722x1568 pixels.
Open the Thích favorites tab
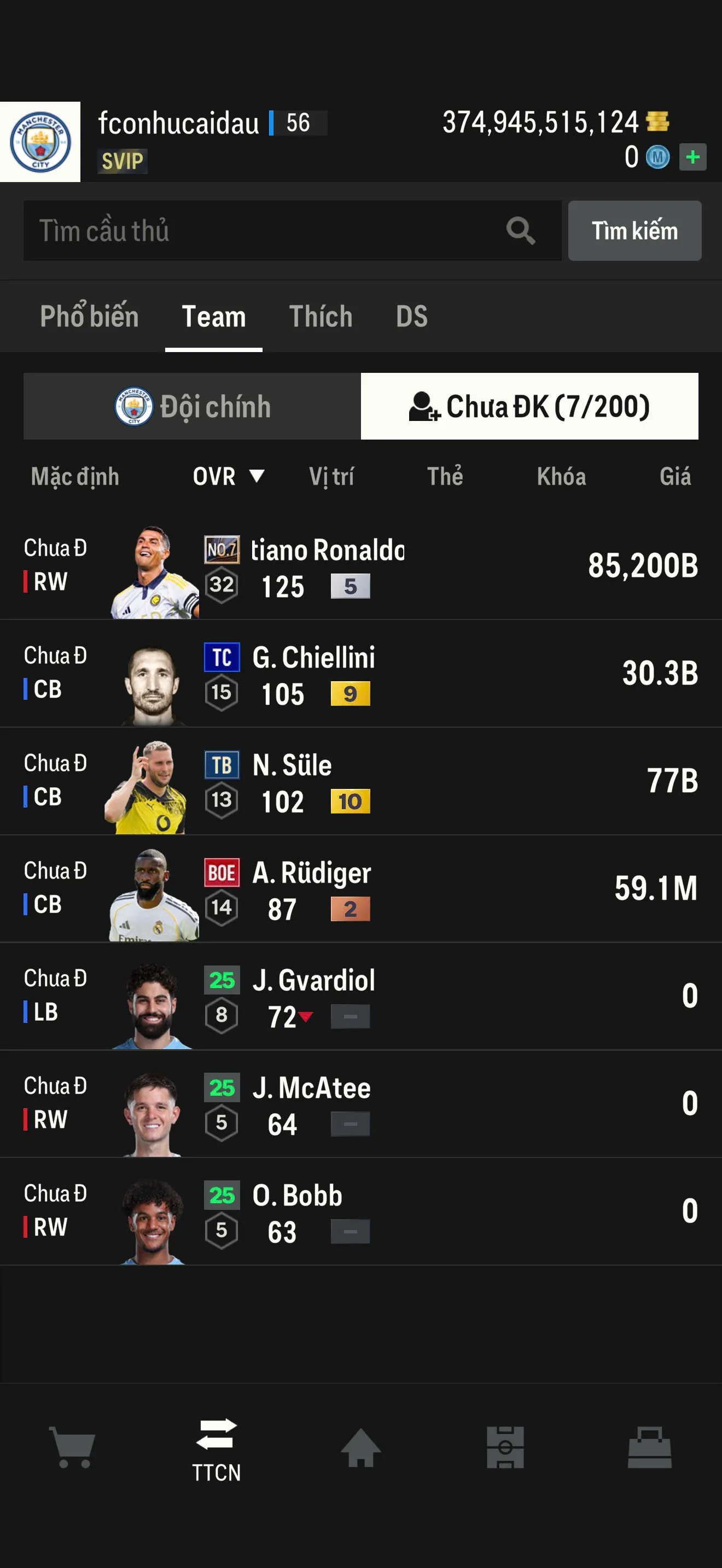[321, 317]
